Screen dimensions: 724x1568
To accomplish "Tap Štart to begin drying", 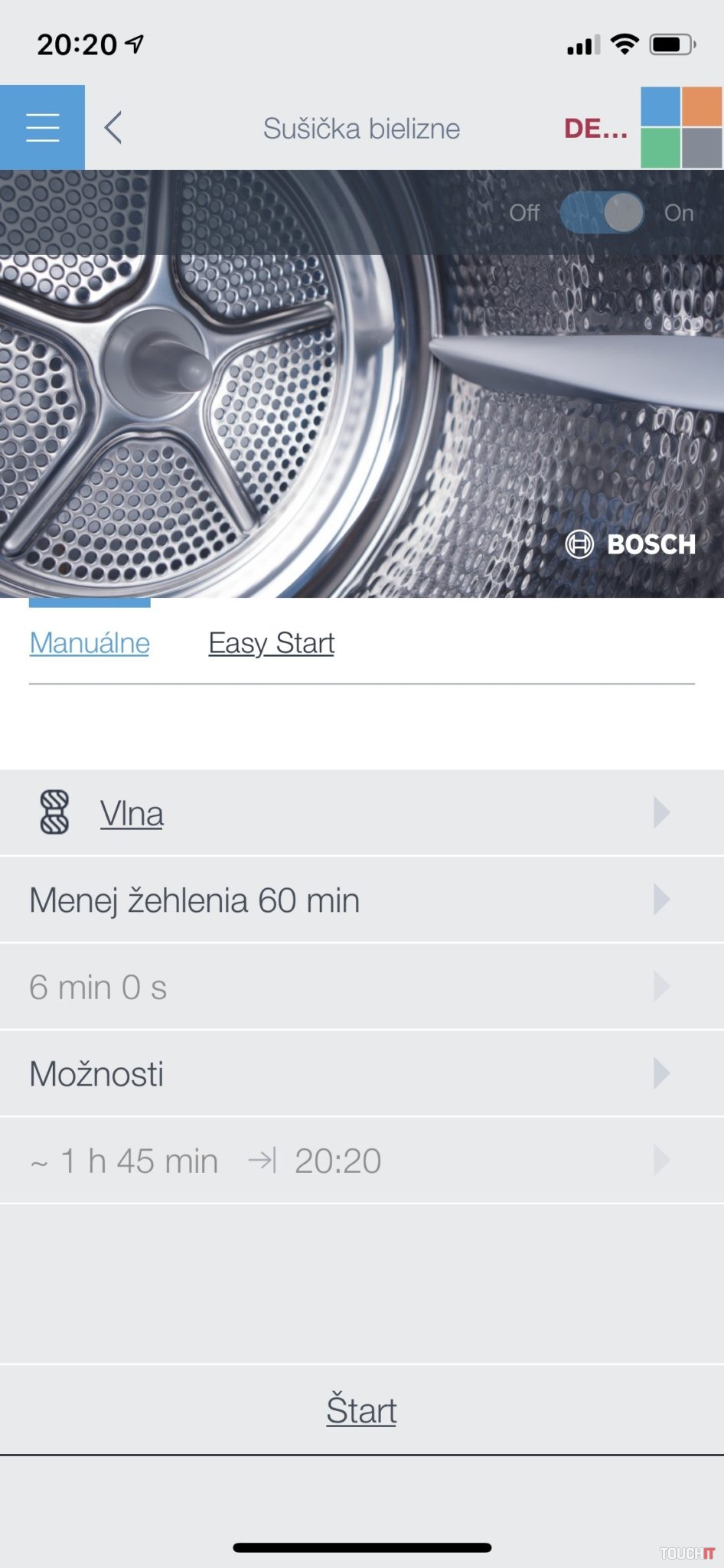I will 361,1410.
